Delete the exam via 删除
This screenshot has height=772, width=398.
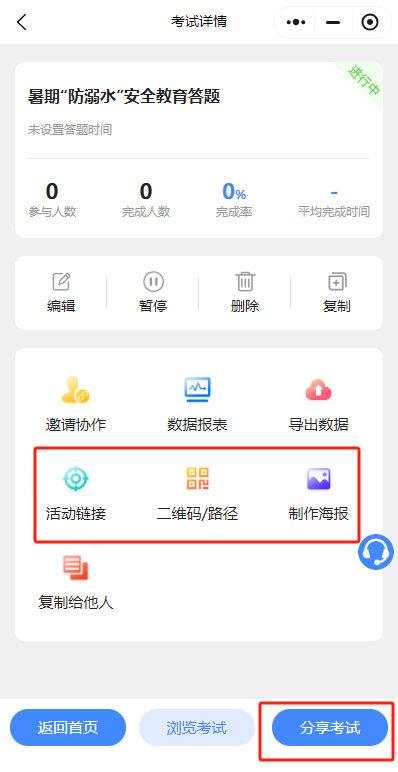tap(245, 292)
